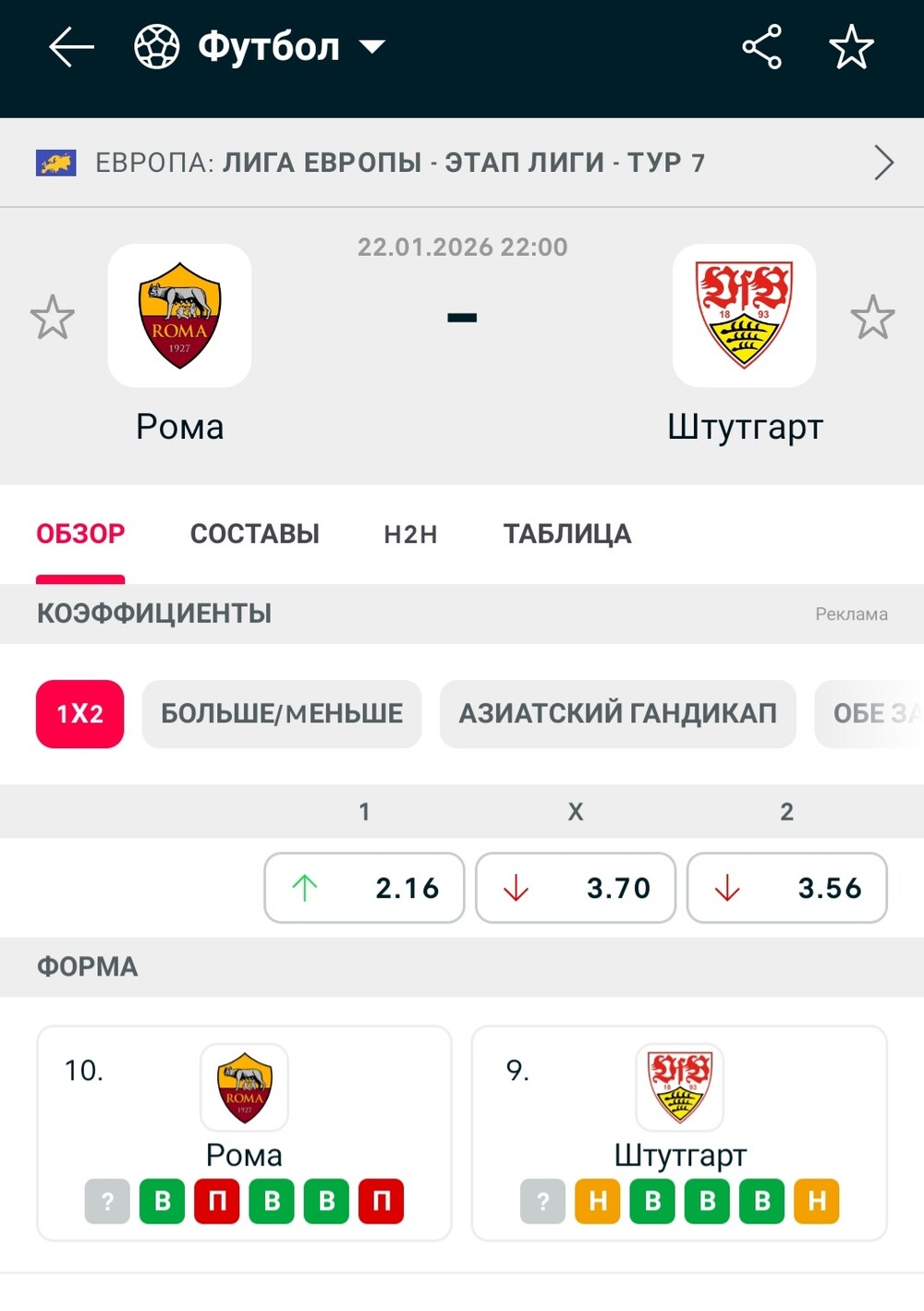Tap the 2.16 home win odds
Image resolution: width=924 pixels, height=1311 pixels.
[364, 888]
